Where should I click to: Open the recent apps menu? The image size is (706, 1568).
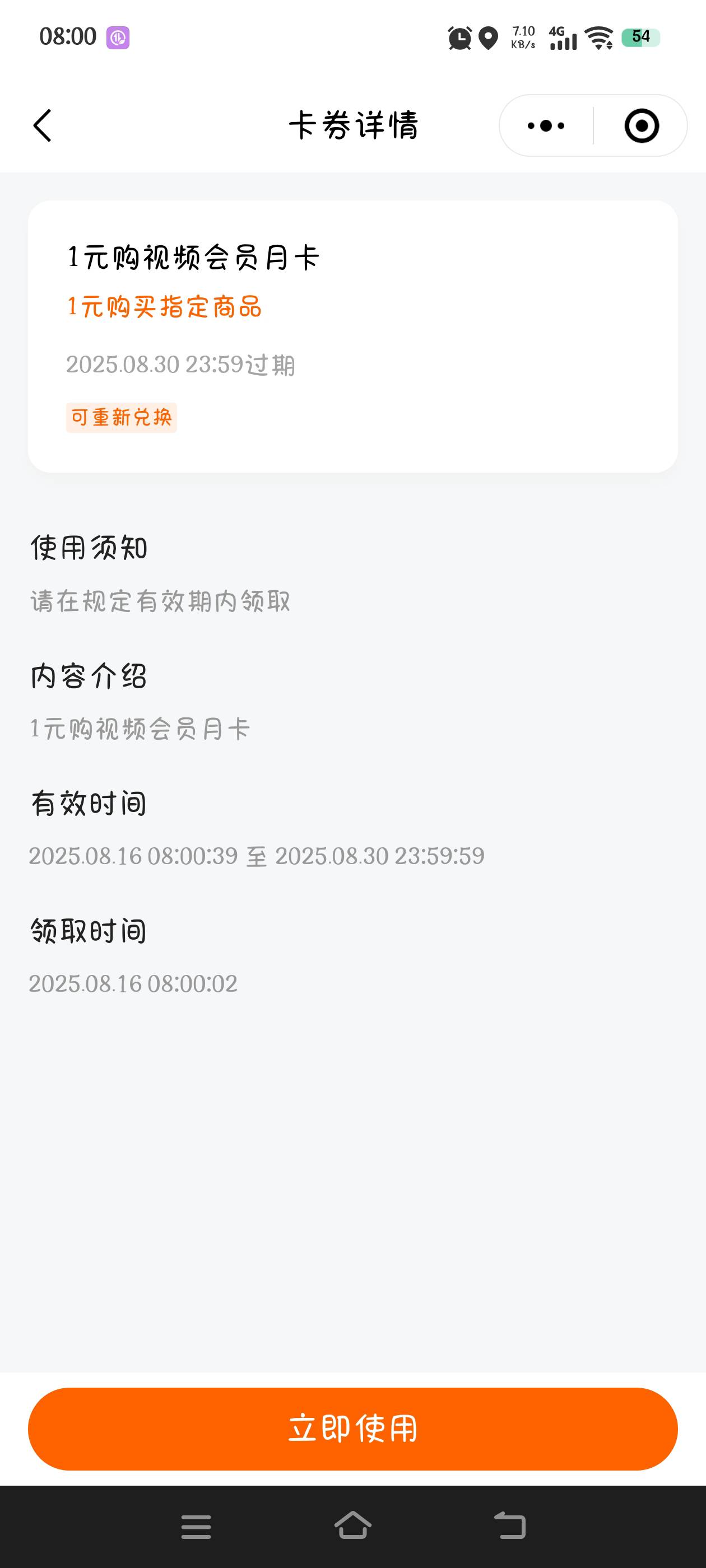point(196,1526)
